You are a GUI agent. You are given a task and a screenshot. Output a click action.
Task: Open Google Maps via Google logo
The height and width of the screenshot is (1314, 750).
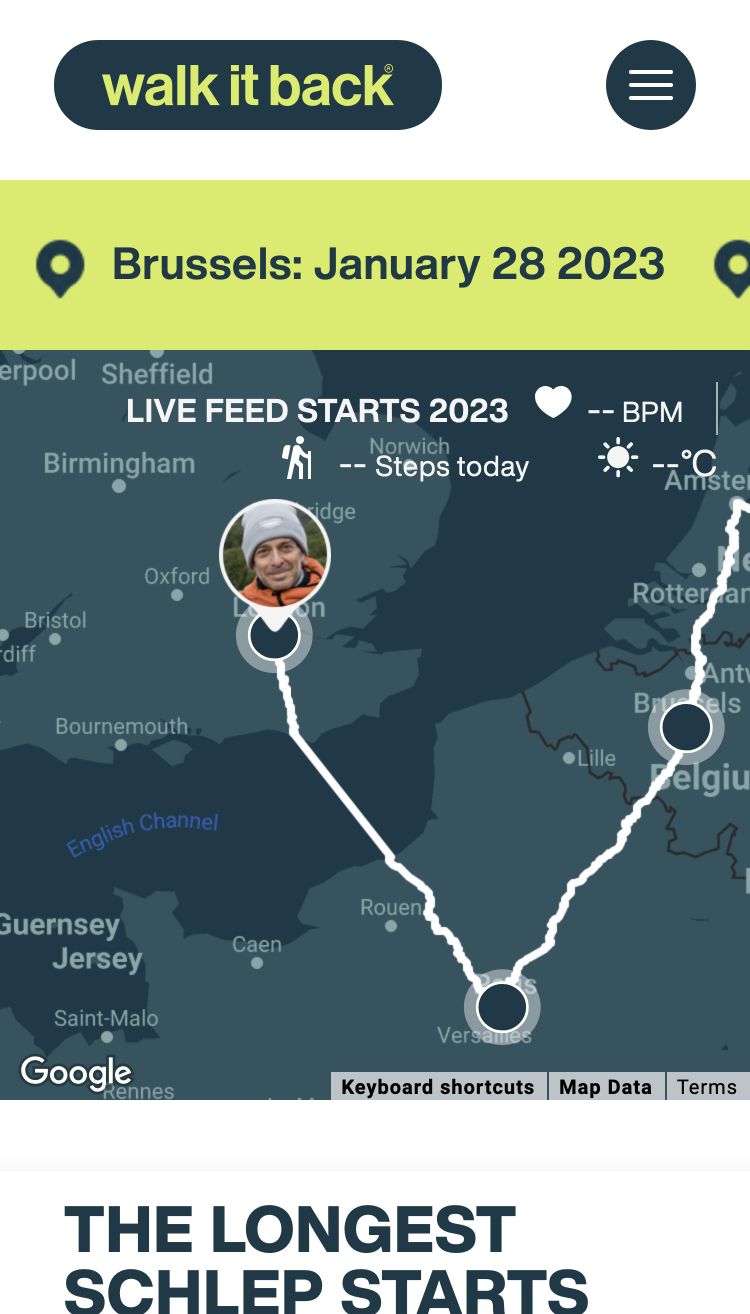tap(76, 1073)
